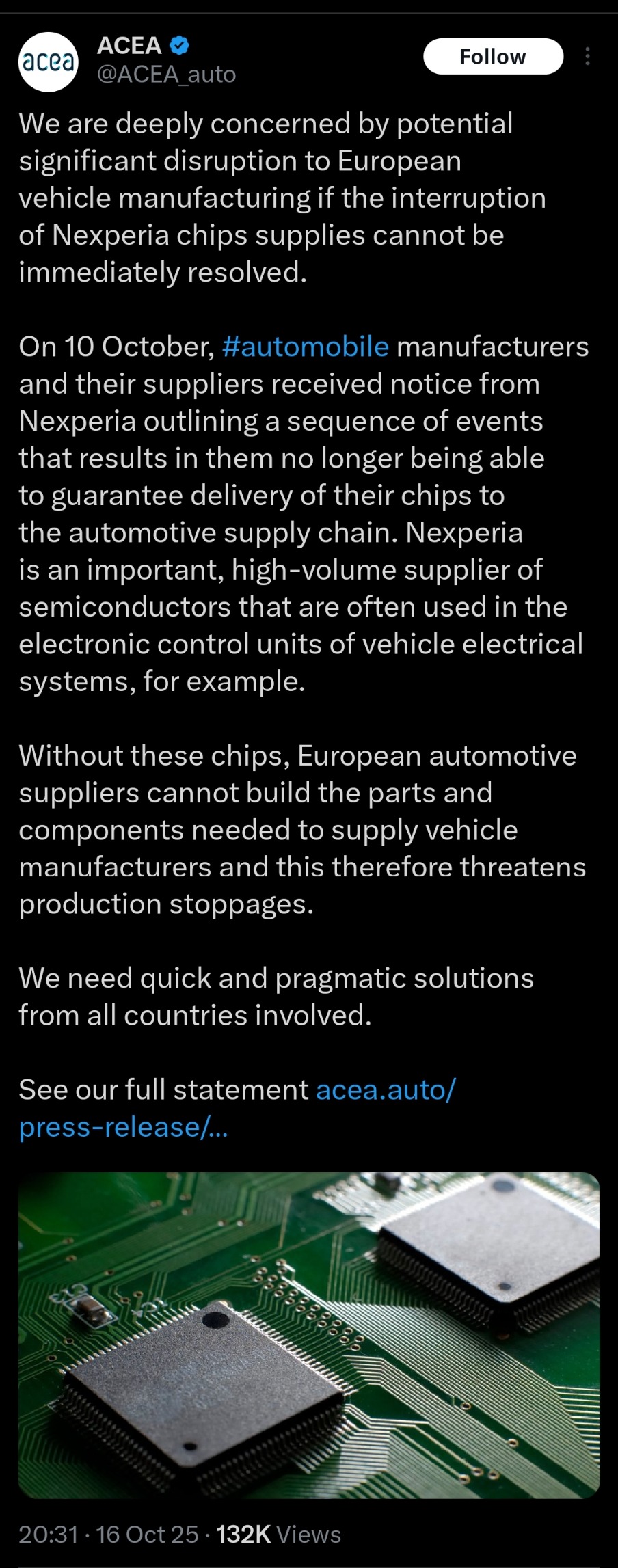Image resolution: width=618 pixels, height=1568 pixels.
Task: Open the post's three-dot overflow menu
Action: [x=587, y=57]
